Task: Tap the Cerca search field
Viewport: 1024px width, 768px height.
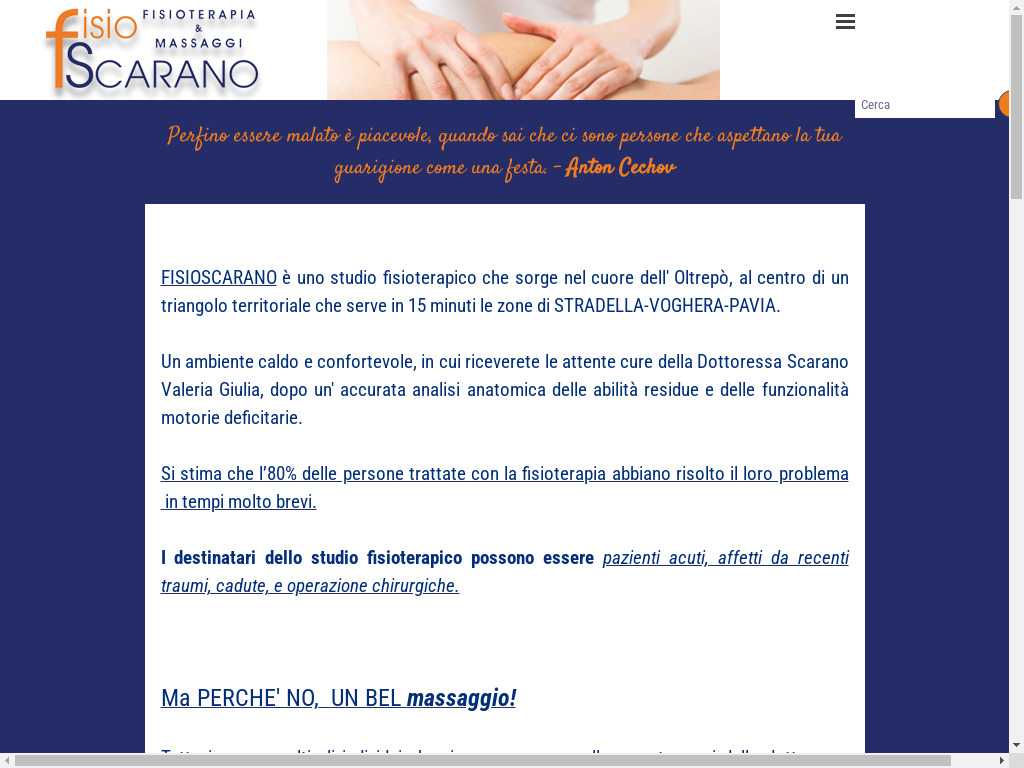Action: tap(922, 105)
